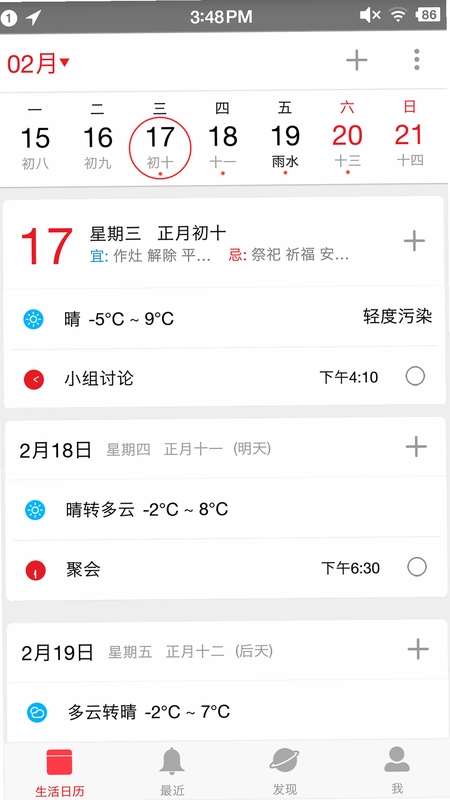Add an event for 2月19日

point(418,649)
